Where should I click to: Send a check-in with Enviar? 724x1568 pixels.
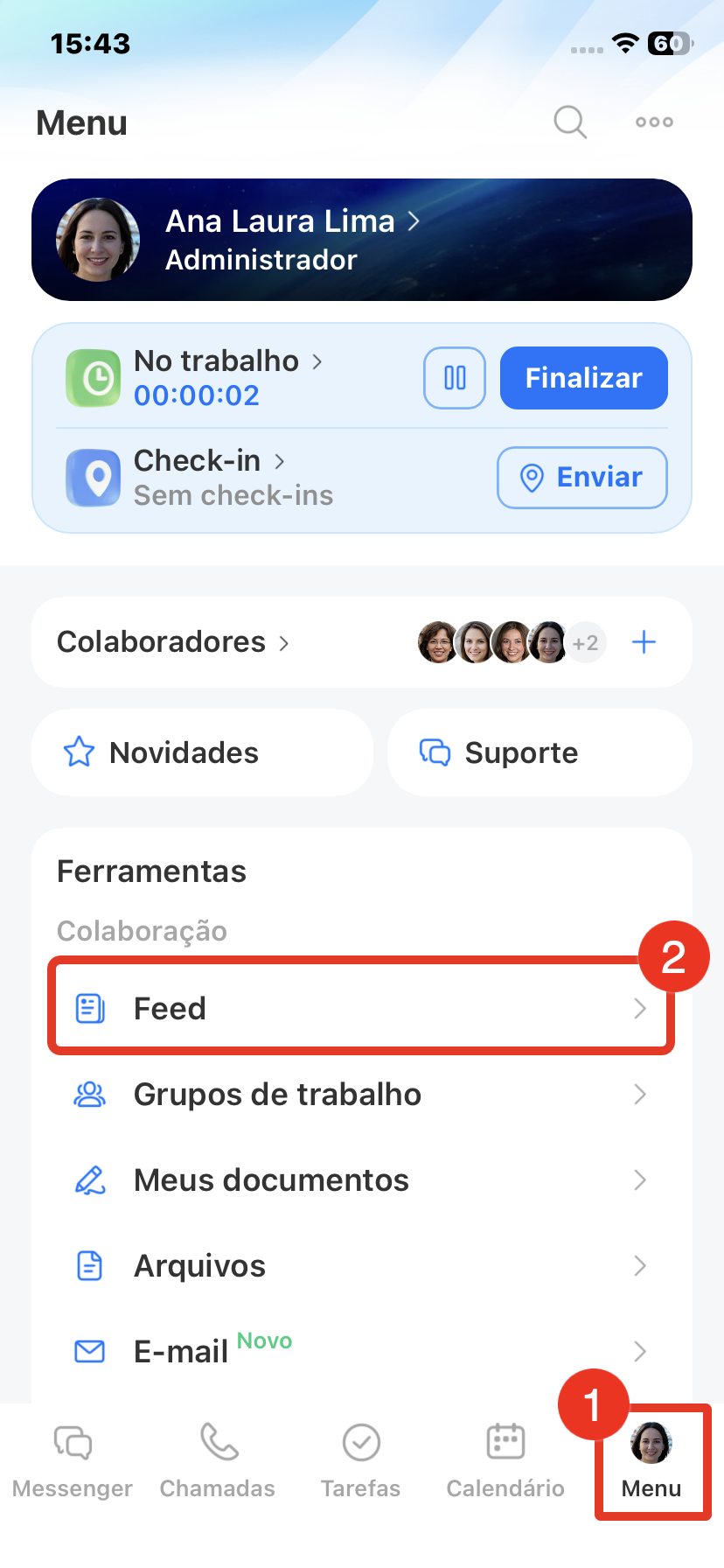[582, 478]
